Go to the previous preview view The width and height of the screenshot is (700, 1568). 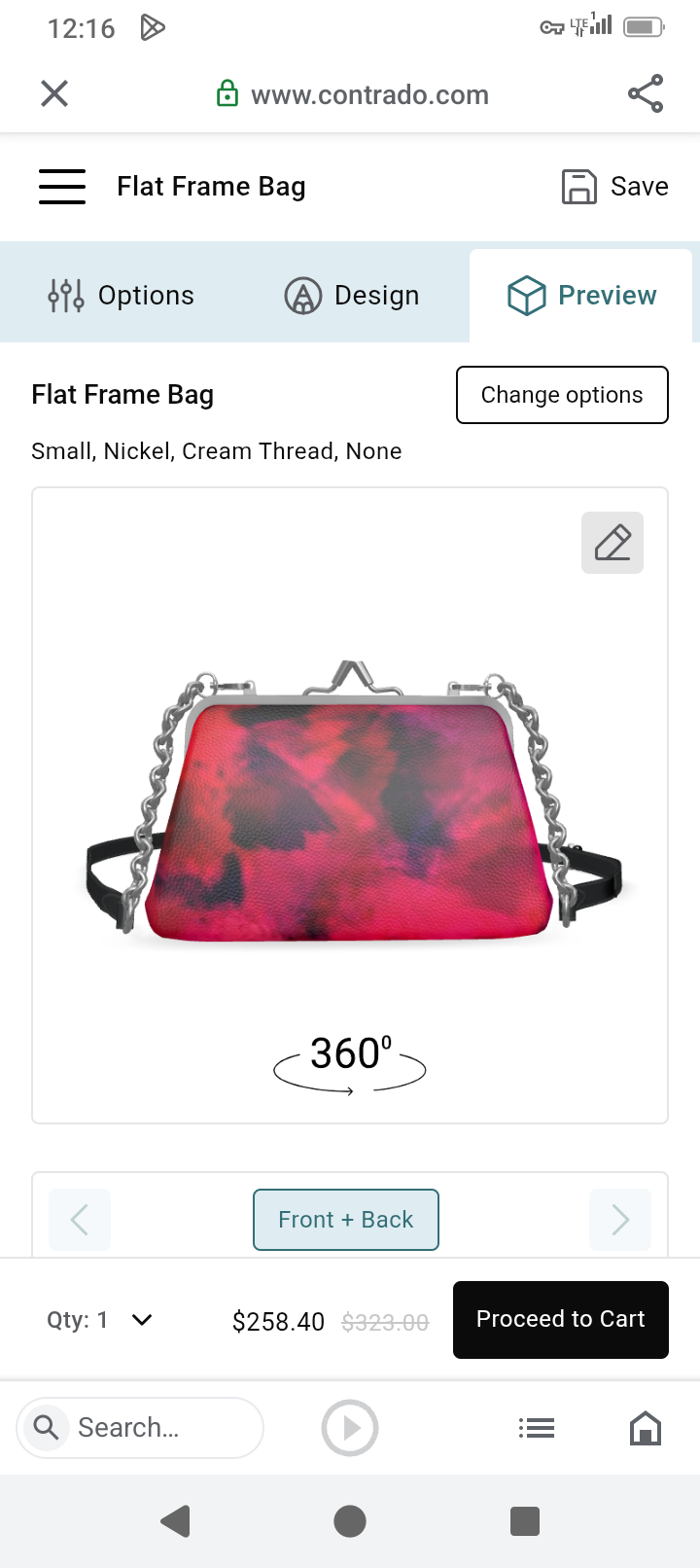pyautogui.click(x=80, y=1220)
